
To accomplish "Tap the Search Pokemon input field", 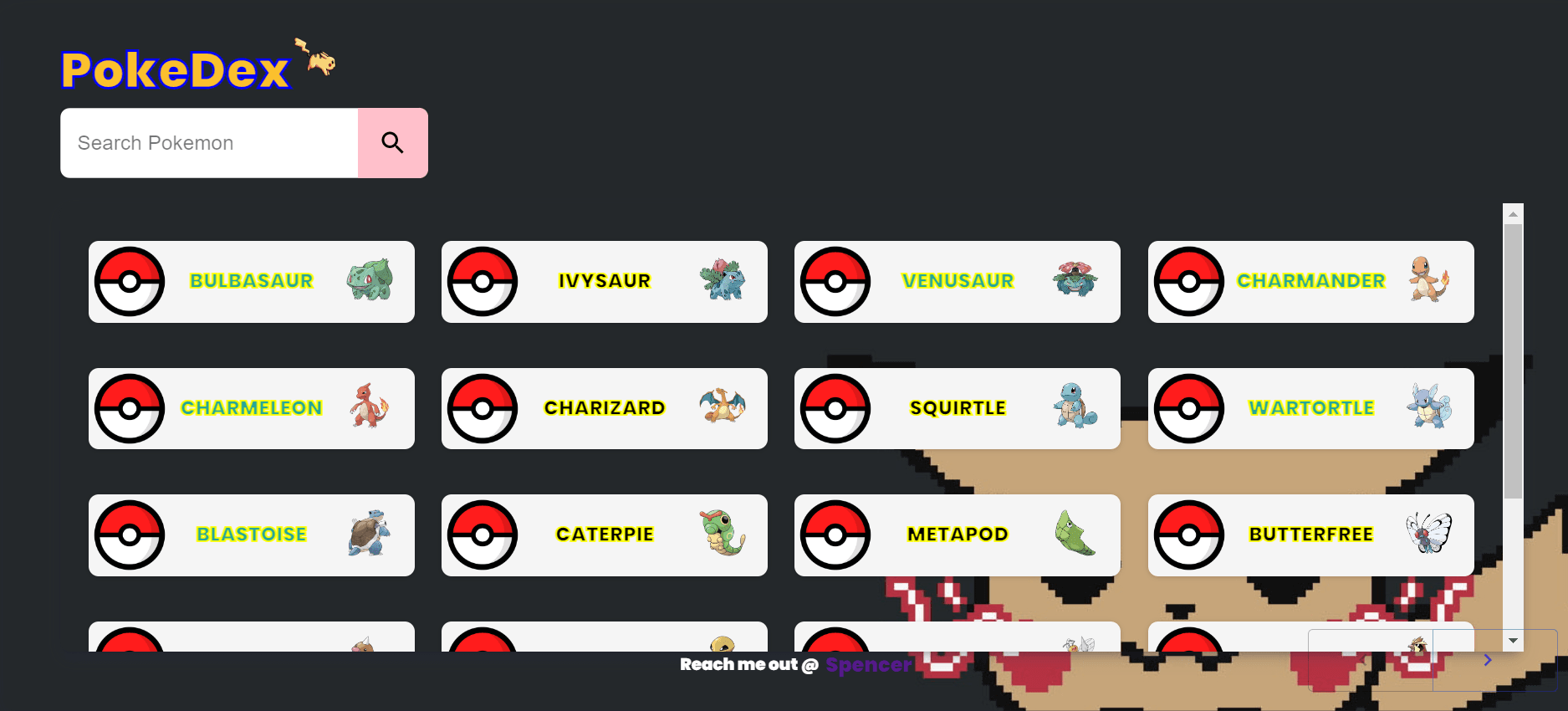I will pyautogui.click(x=209, y=143).
